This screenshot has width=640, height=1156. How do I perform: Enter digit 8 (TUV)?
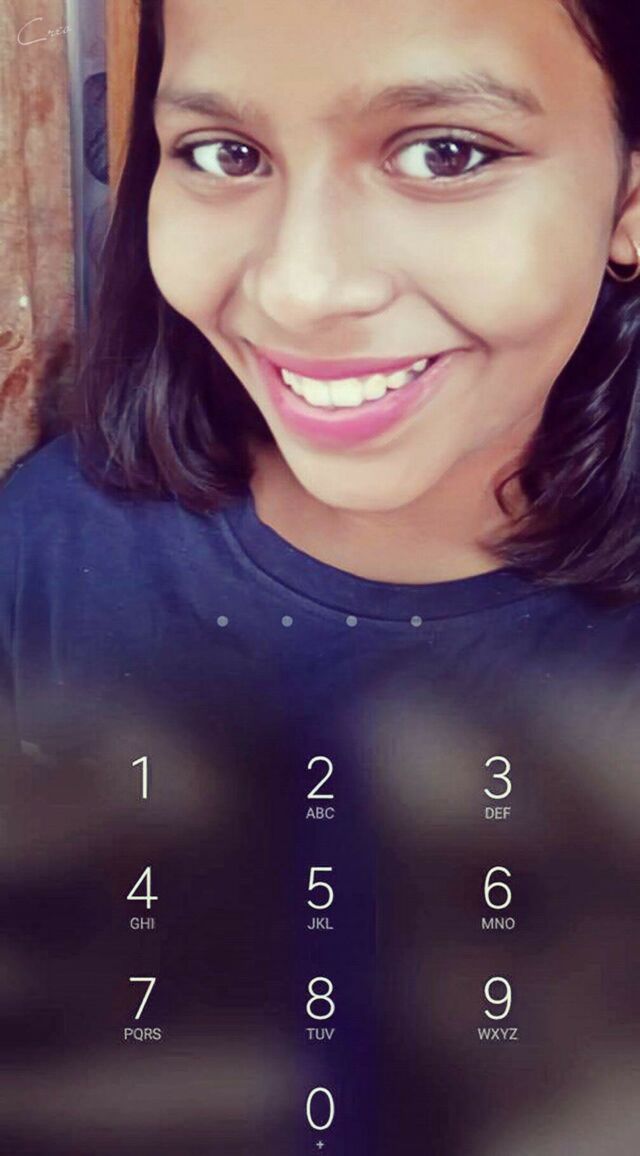[320, 1006]
